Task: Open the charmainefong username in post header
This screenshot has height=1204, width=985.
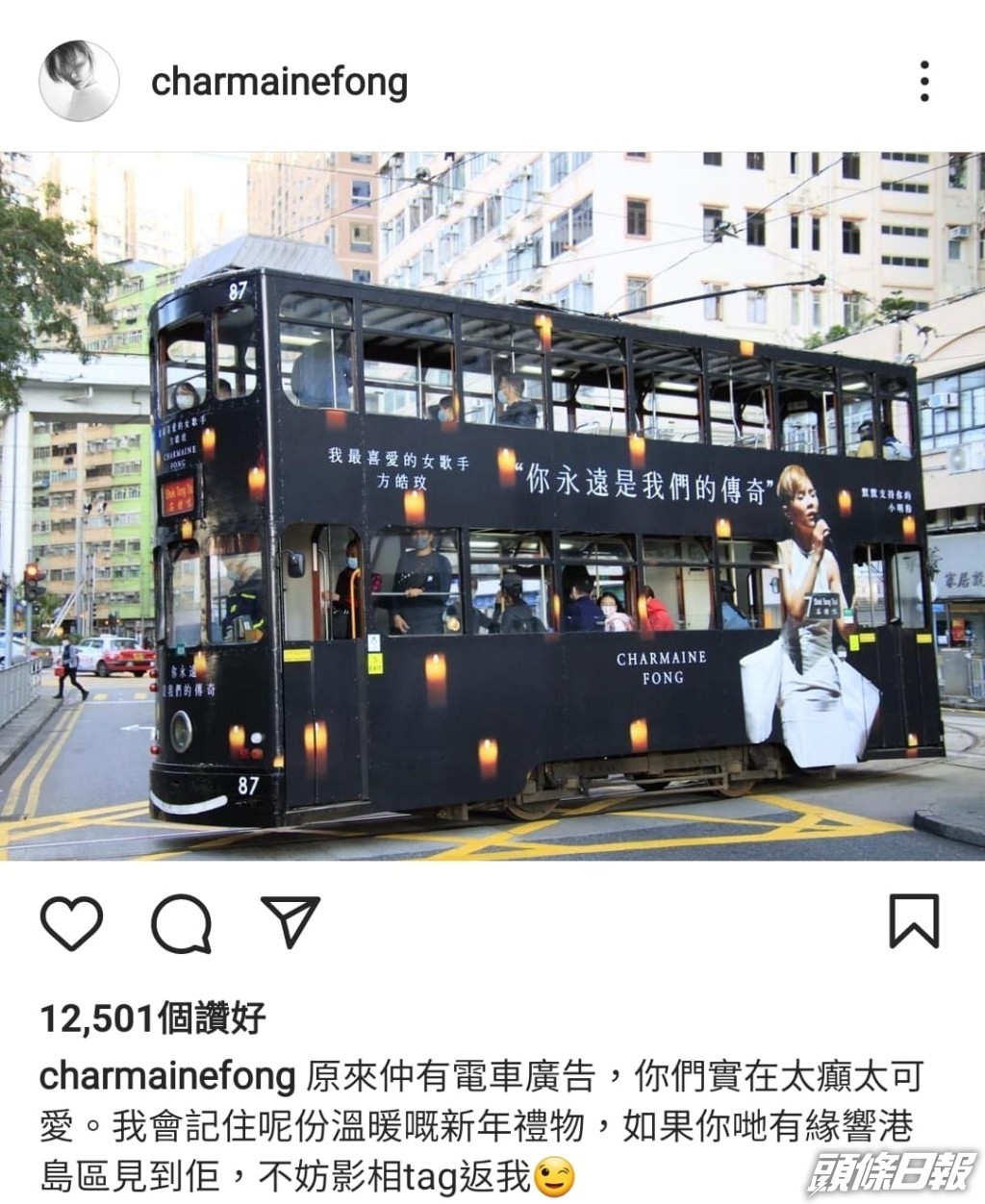Action: tap(279, 83)
